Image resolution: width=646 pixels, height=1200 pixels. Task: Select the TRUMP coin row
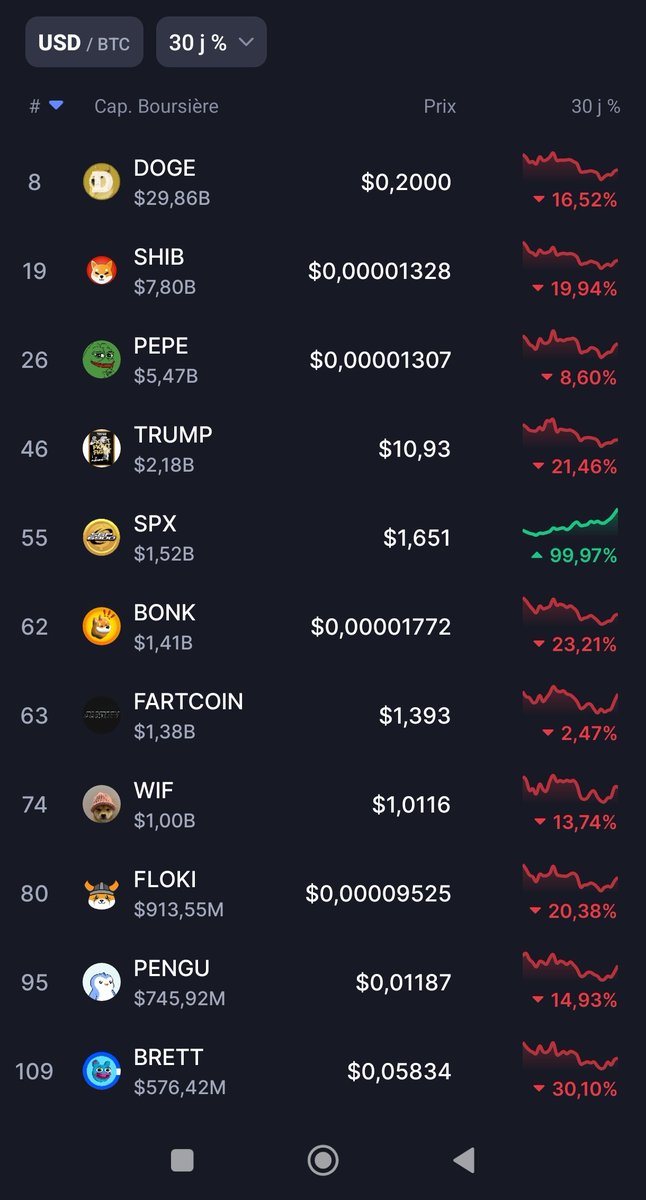click(x=323, y=449)
